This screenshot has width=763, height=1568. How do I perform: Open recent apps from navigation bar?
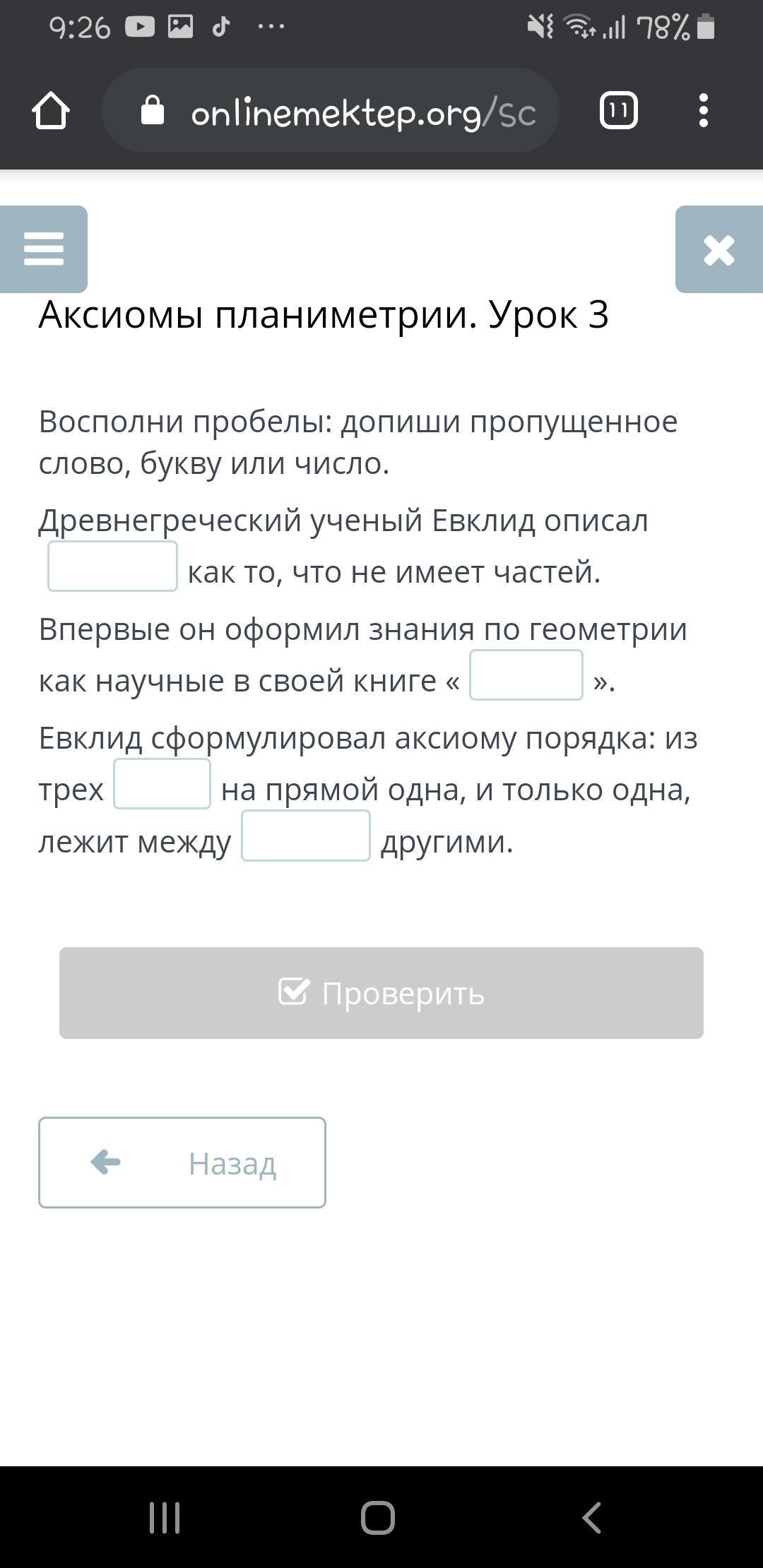[165, 1517]
